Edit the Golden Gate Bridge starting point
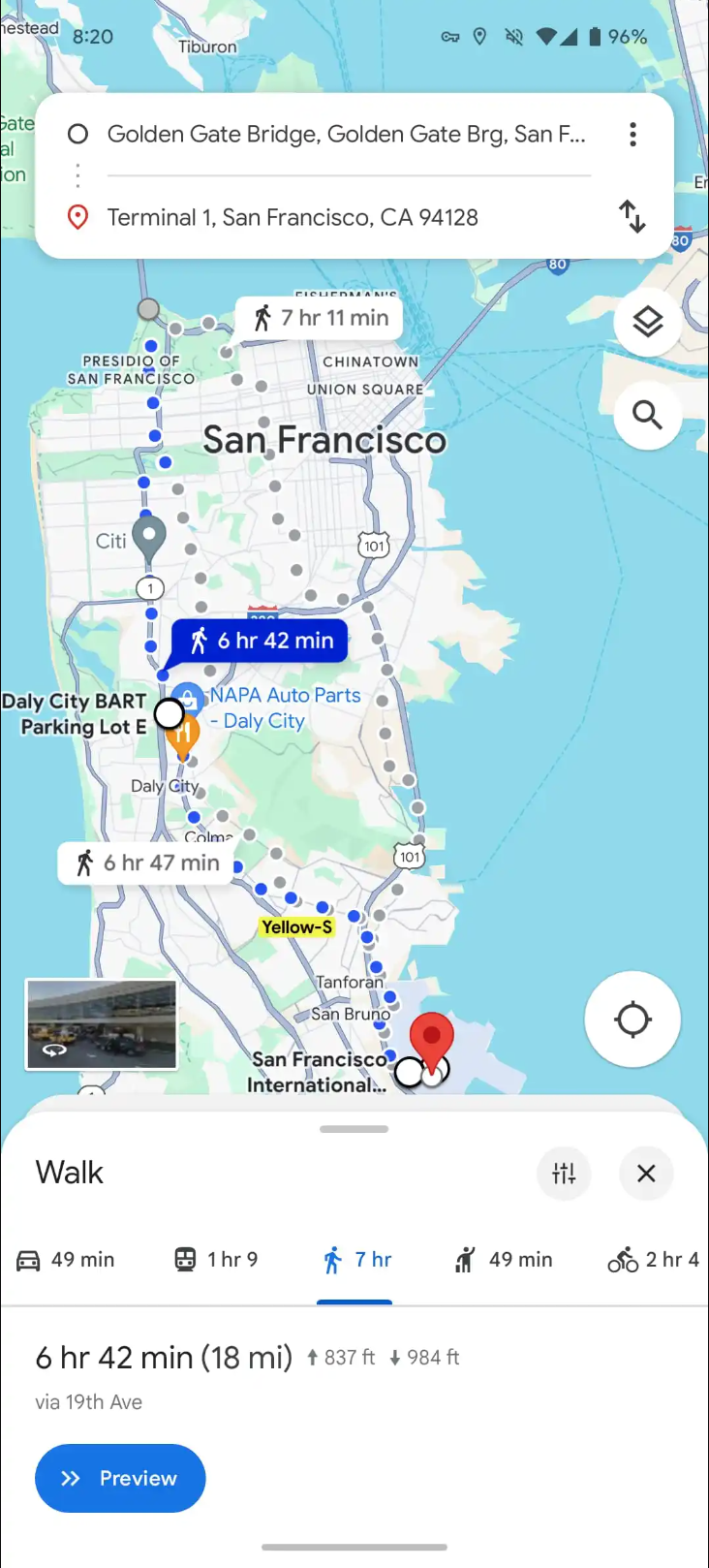Screen dimensions: 709x1568 point(346,135)
